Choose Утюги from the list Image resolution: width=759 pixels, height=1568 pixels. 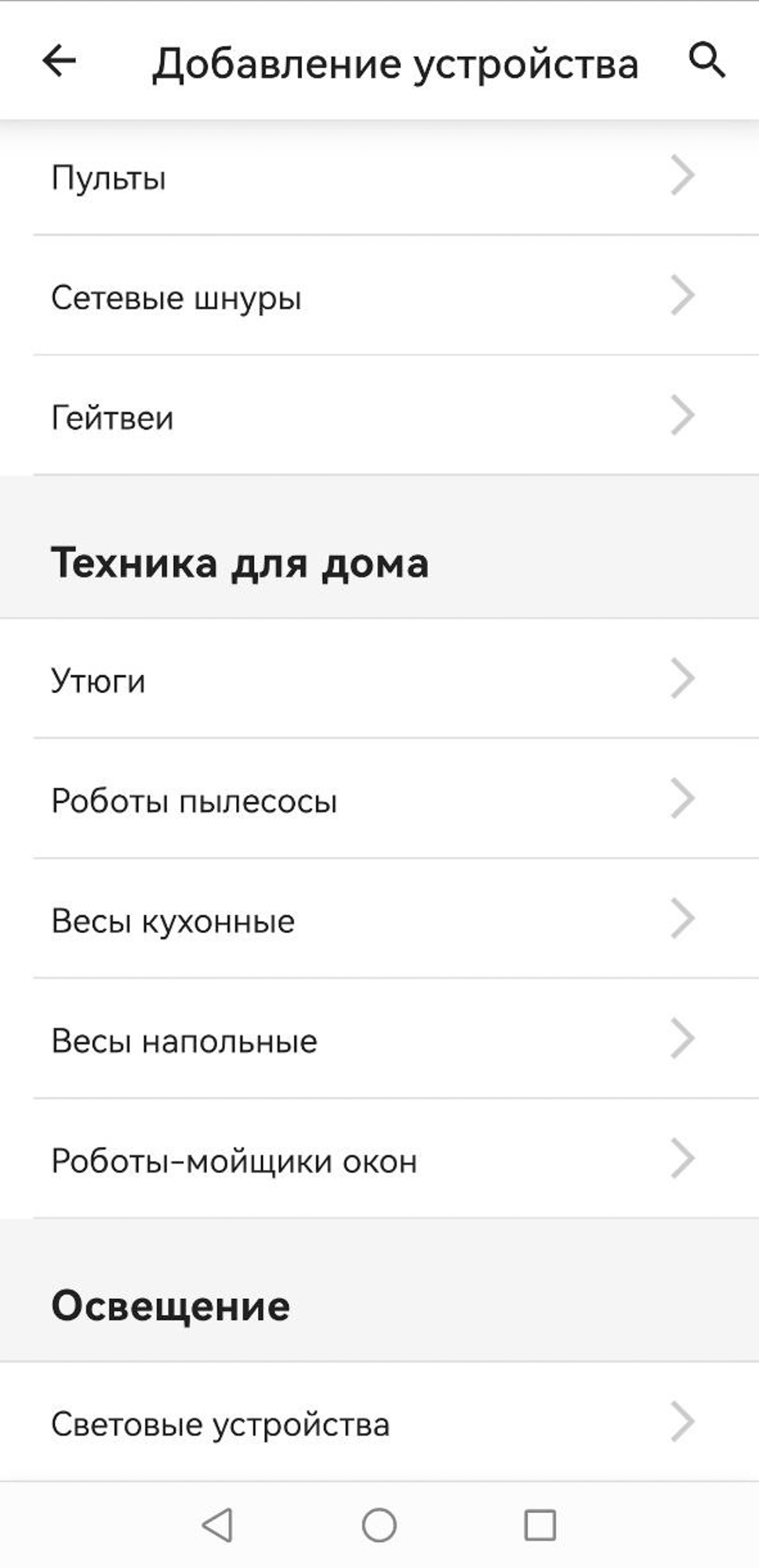(379, 680)
